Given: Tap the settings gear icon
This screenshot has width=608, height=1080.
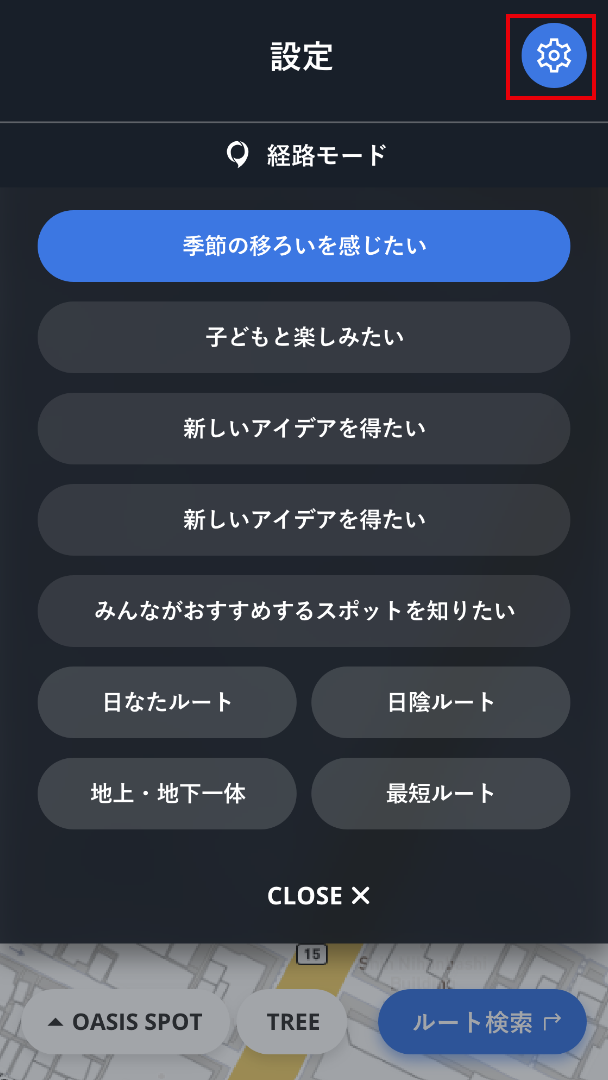Looking at the screenshot, I should (x=554, y=56).
